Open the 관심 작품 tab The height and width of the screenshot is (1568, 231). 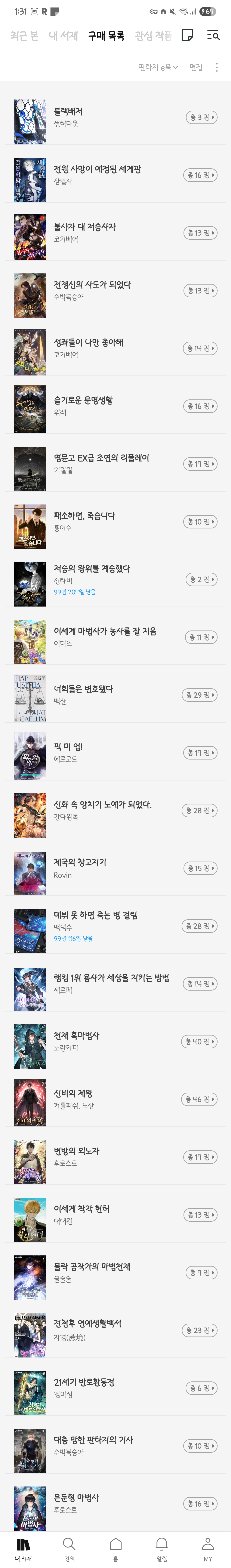pyautogui.click(x=153, y=36)
